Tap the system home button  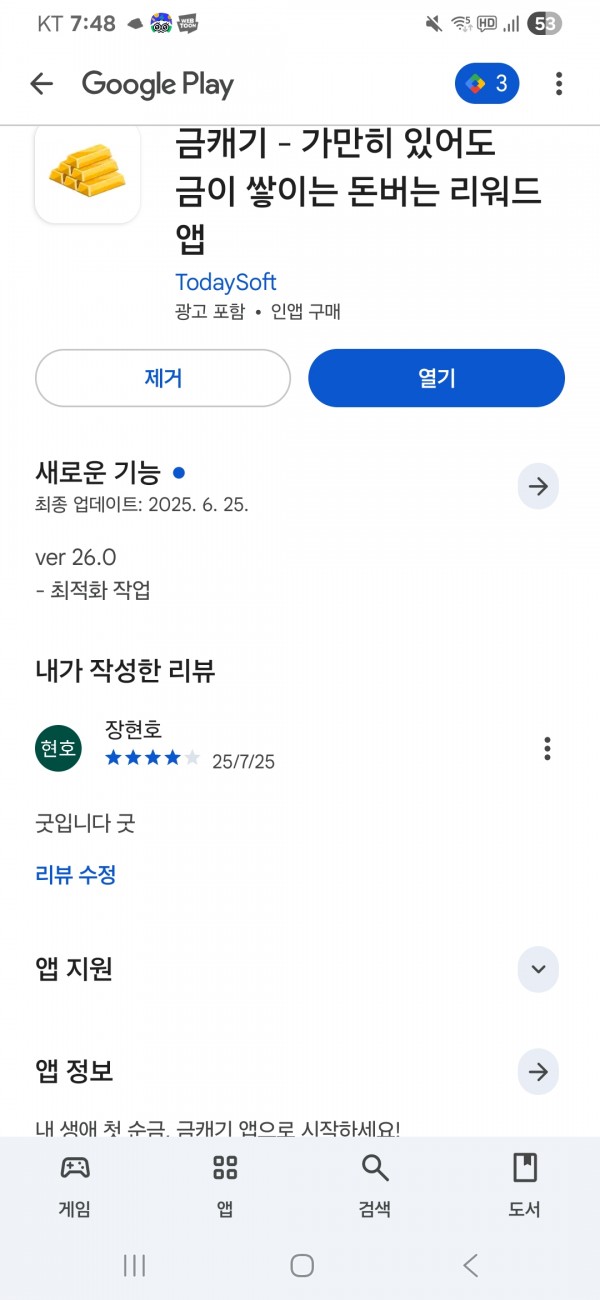tap(301, 1265)
